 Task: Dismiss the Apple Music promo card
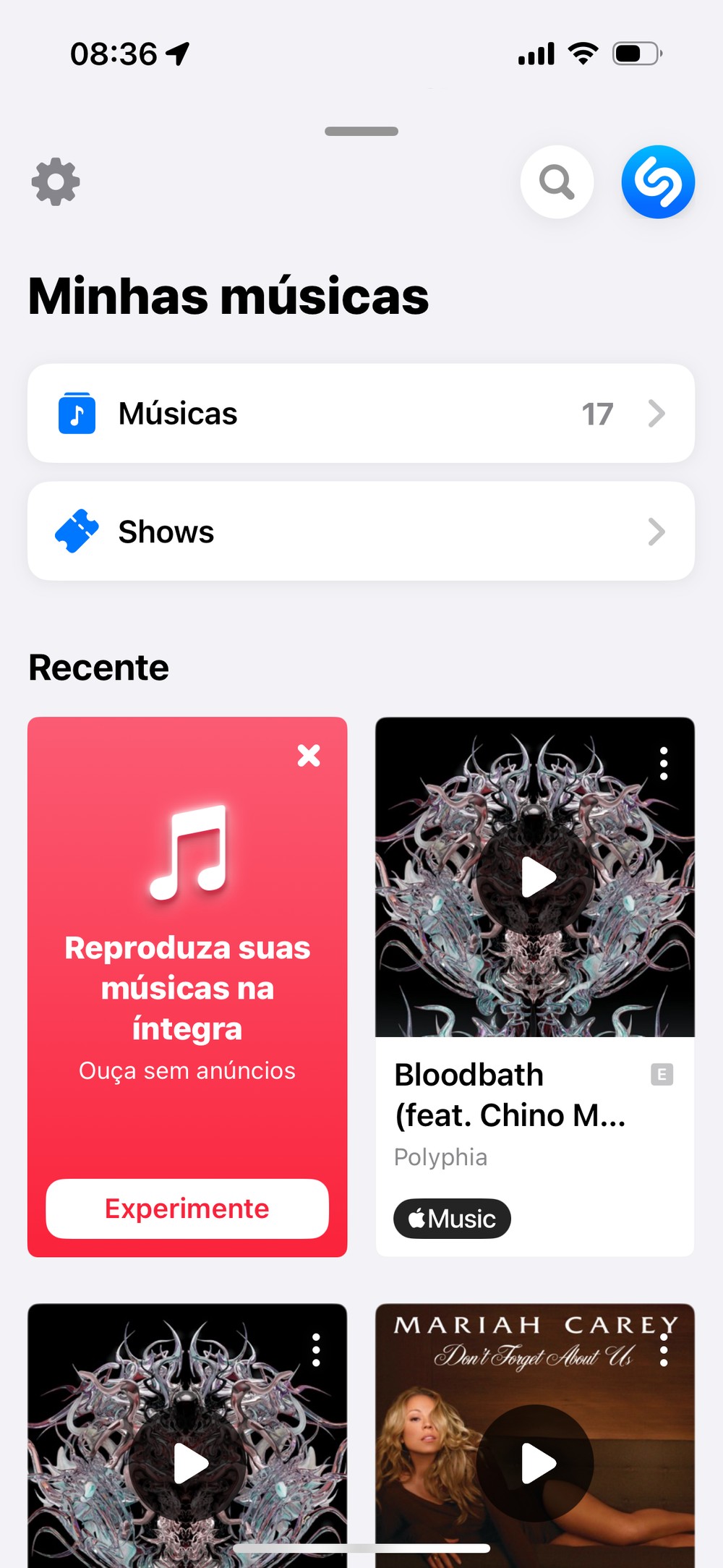[309, 756]
